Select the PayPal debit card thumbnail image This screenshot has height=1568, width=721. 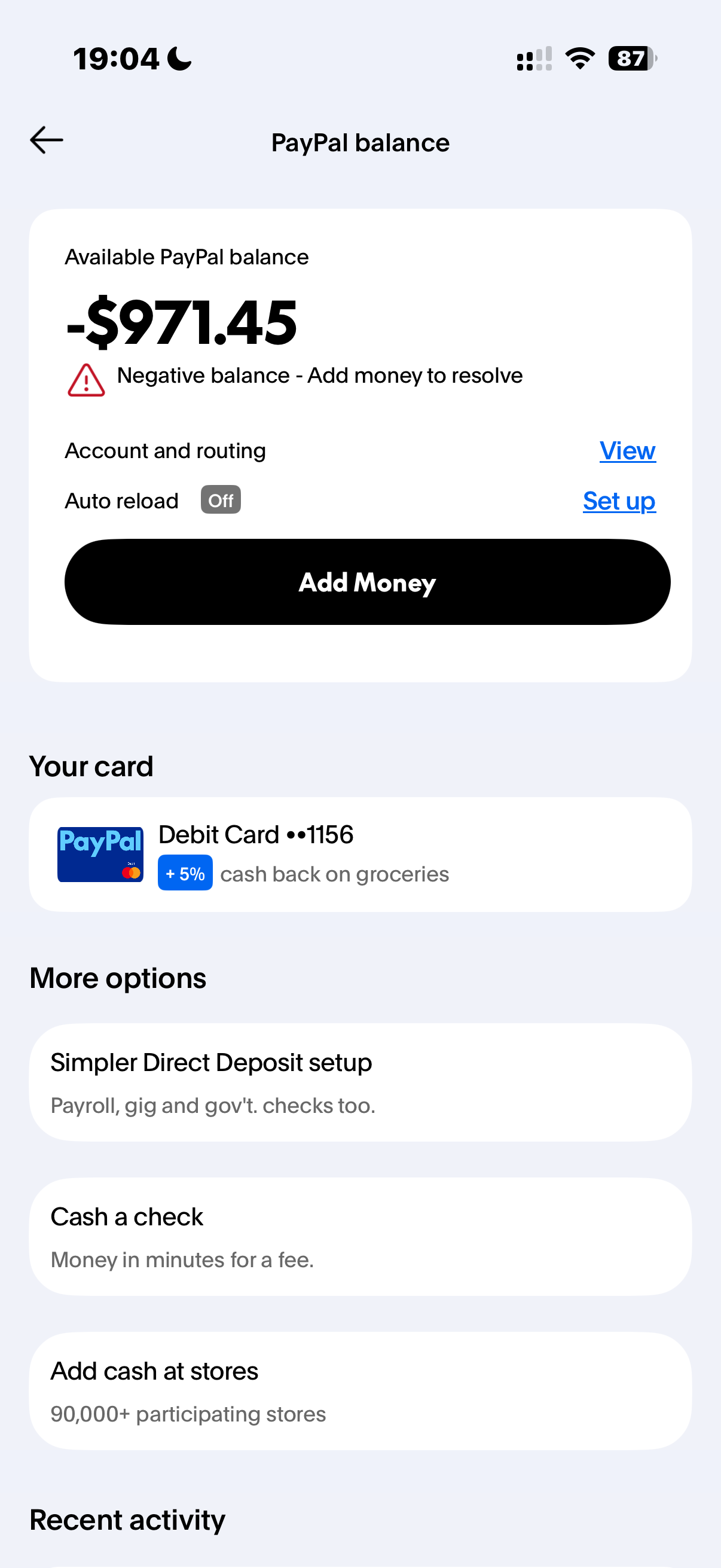pyautogui.click(x=100, y=853)
